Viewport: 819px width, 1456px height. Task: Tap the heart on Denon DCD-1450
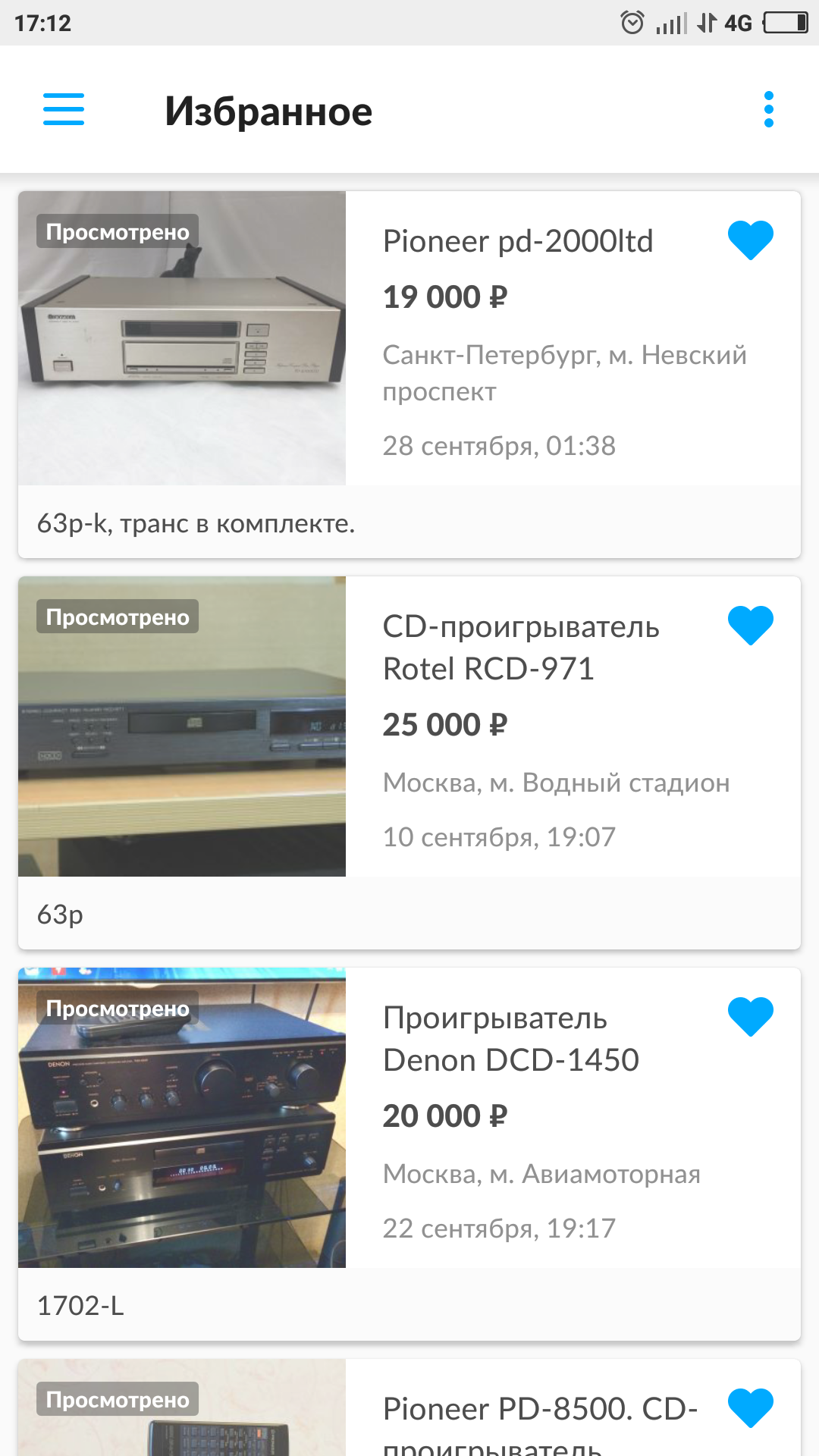pyautogui.click(x=750, y=1017)
